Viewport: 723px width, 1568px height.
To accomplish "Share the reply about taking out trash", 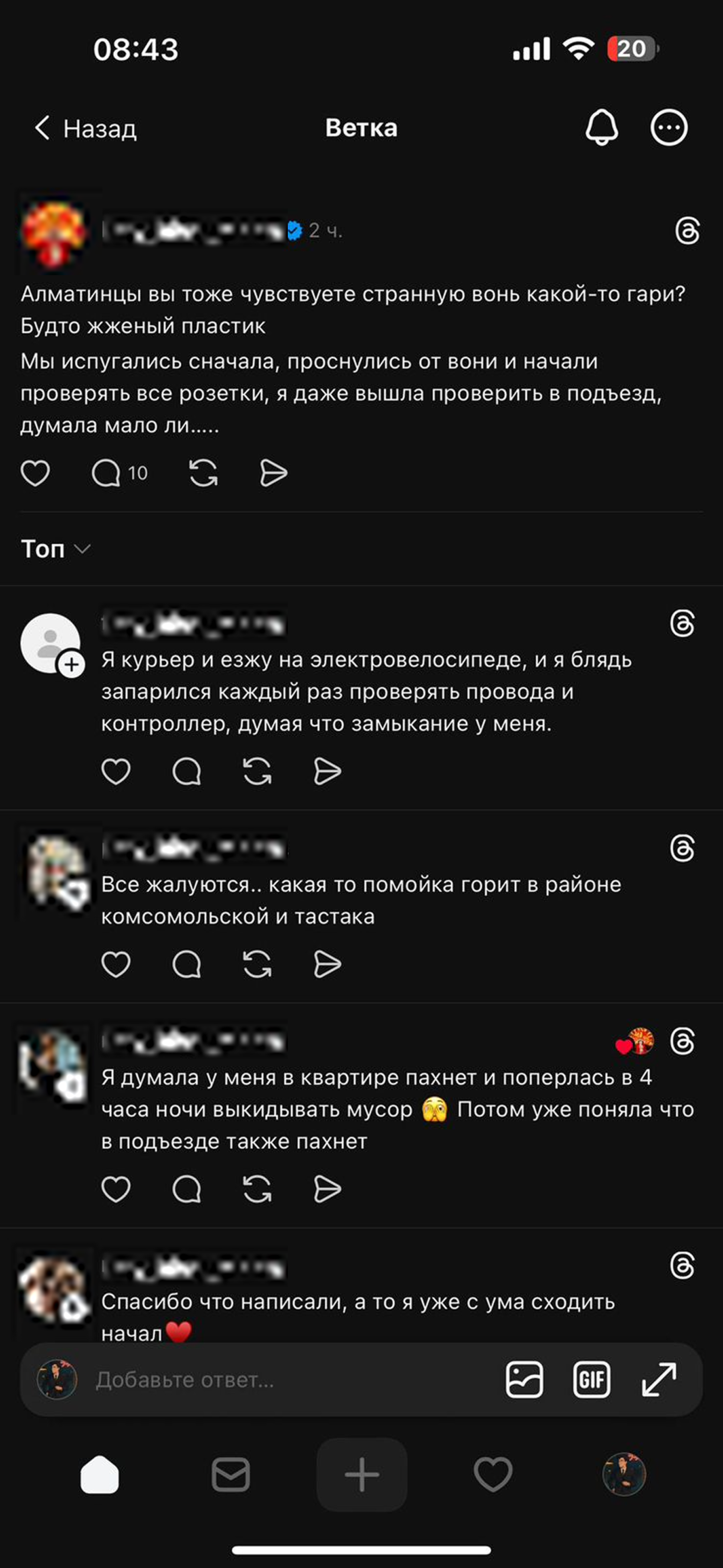I will (327, 1189).
